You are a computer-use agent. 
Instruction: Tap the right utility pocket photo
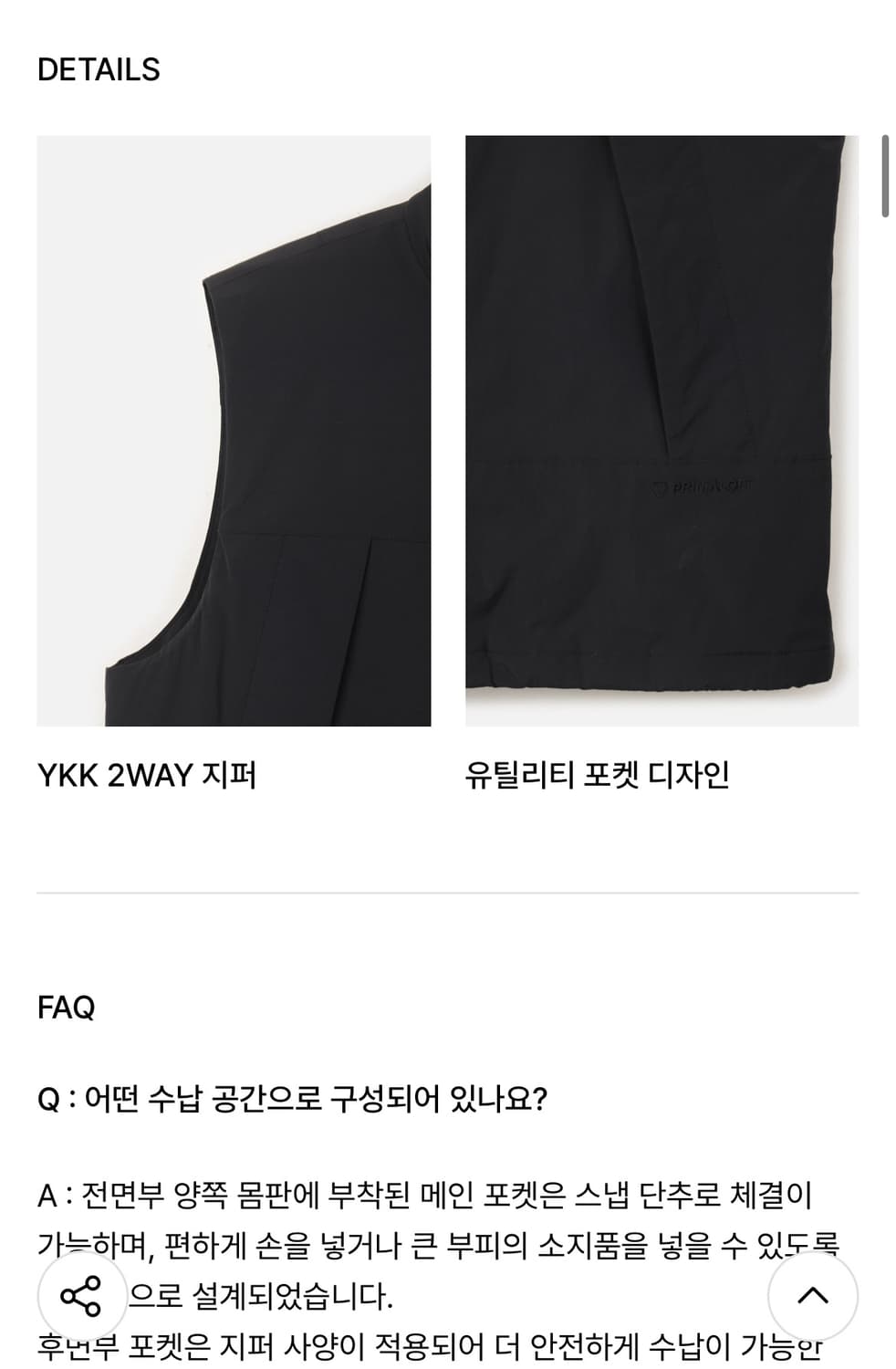[x=662, y=429]
